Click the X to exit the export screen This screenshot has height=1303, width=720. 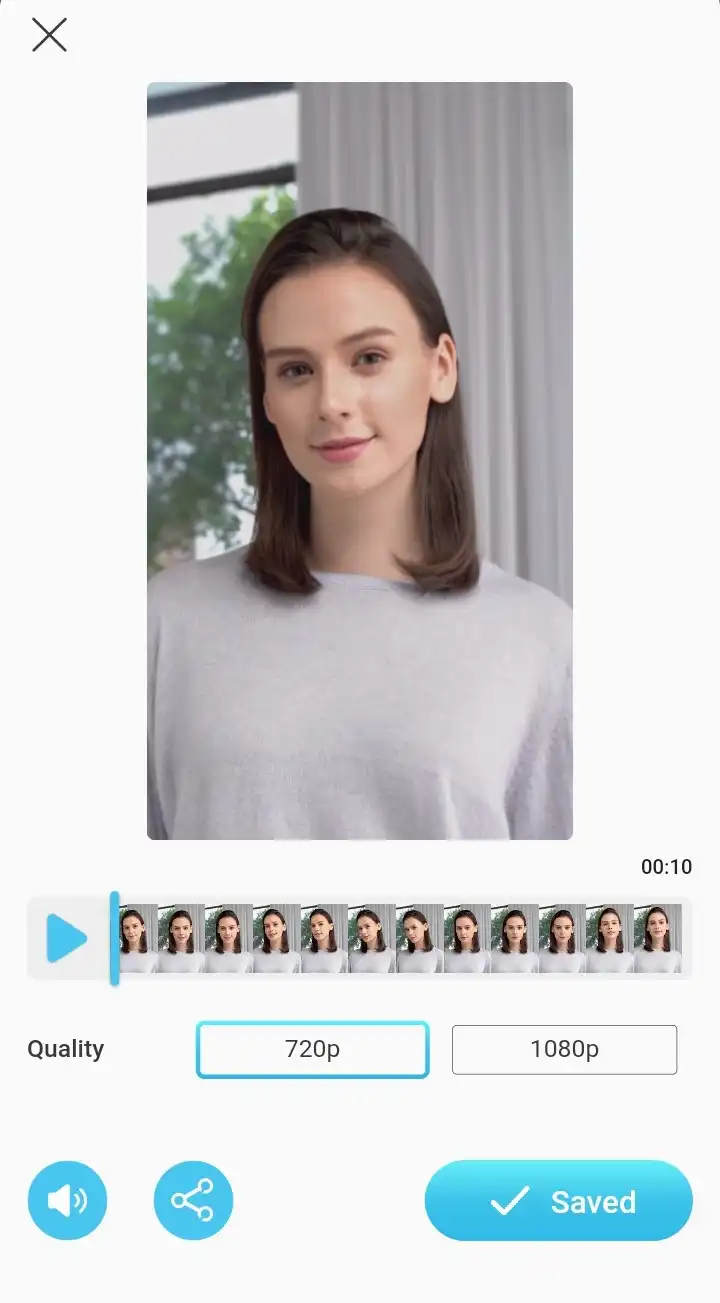tap(48, 34)
